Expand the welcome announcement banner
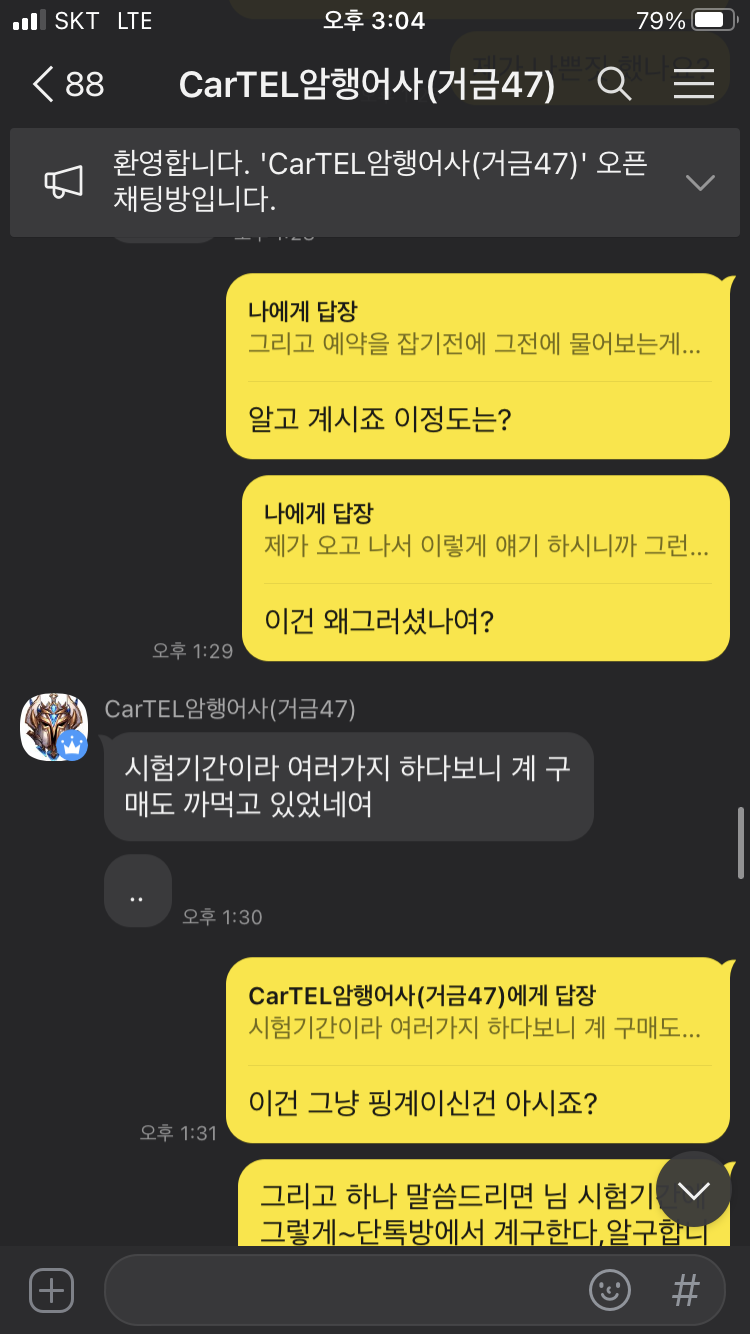This screenshot has width=750, height=1334. pos(699,182)
